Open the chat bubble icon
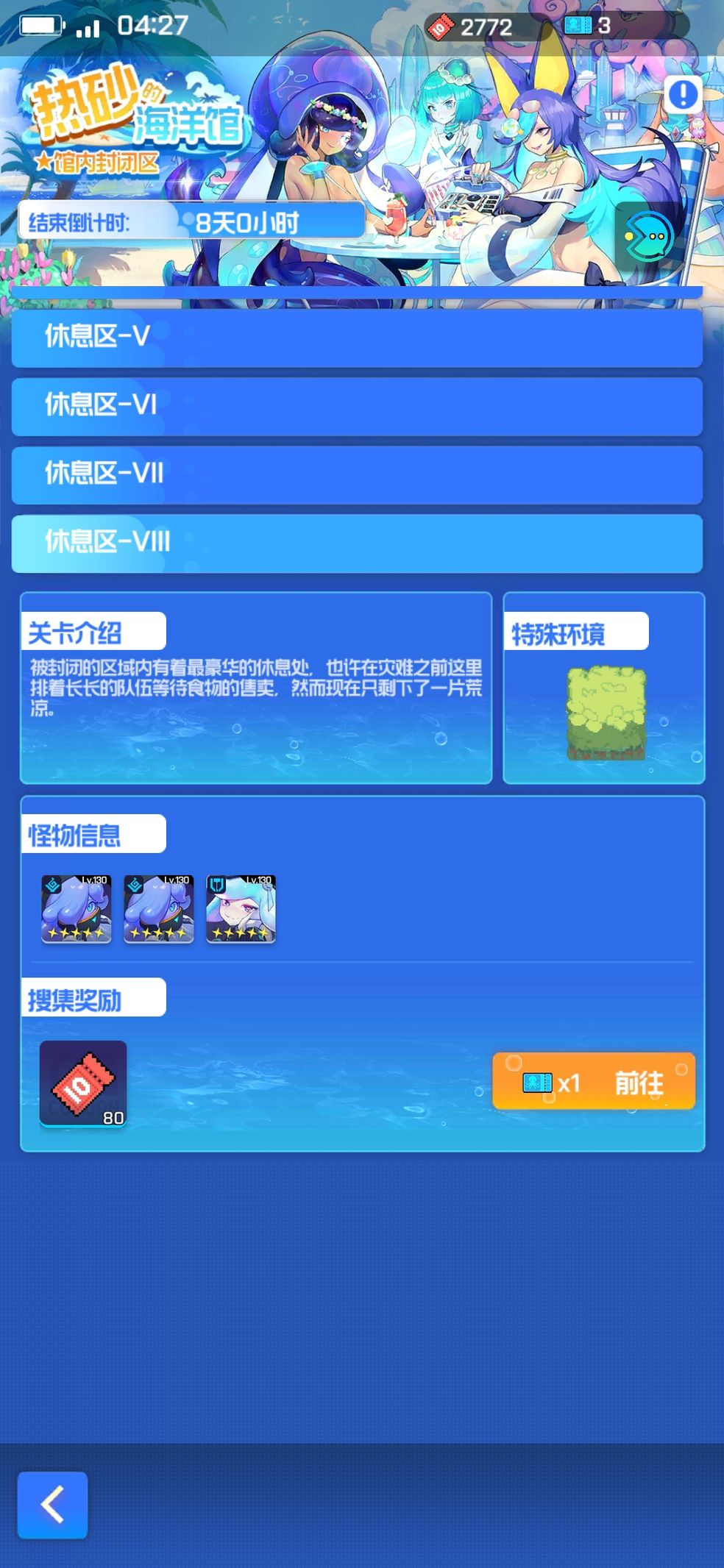 [647, 238]
